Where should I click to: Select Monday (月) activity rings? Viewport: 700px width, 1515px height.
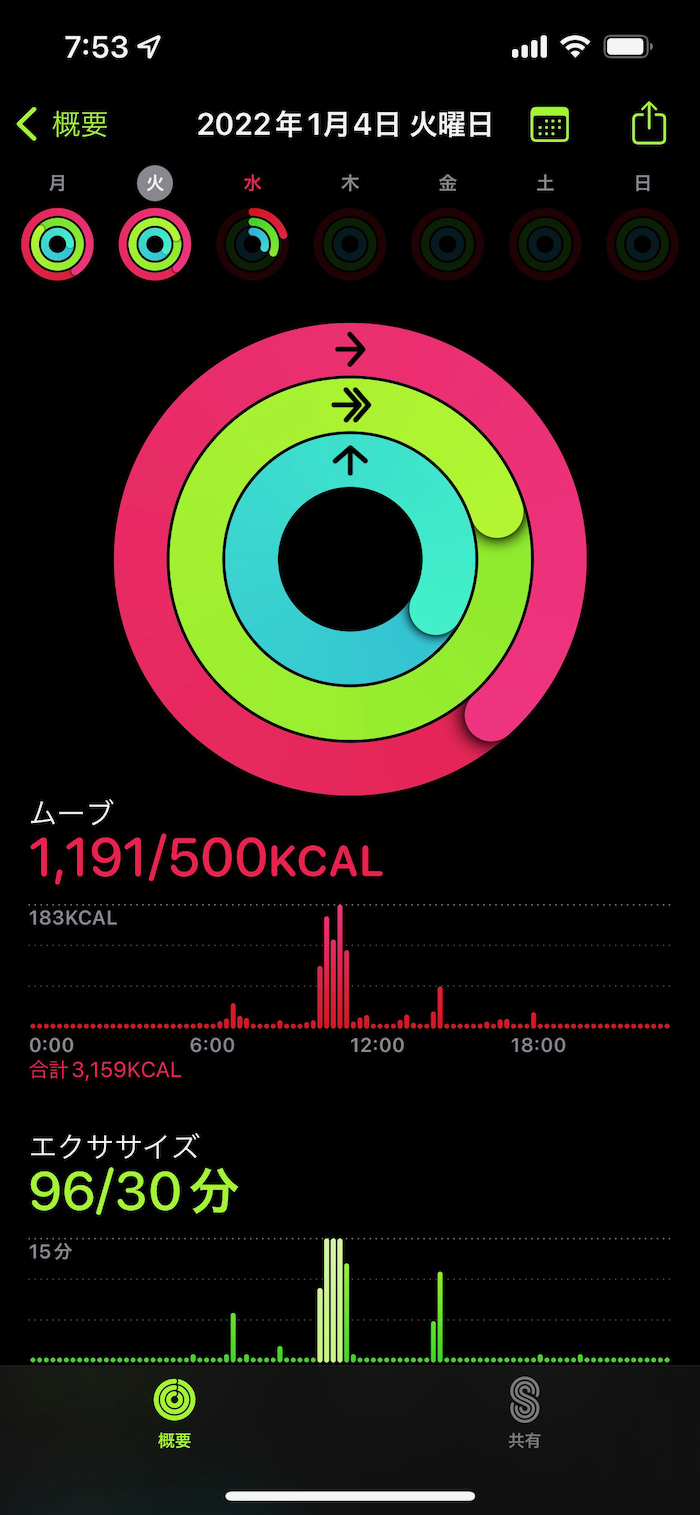[58, 243]
